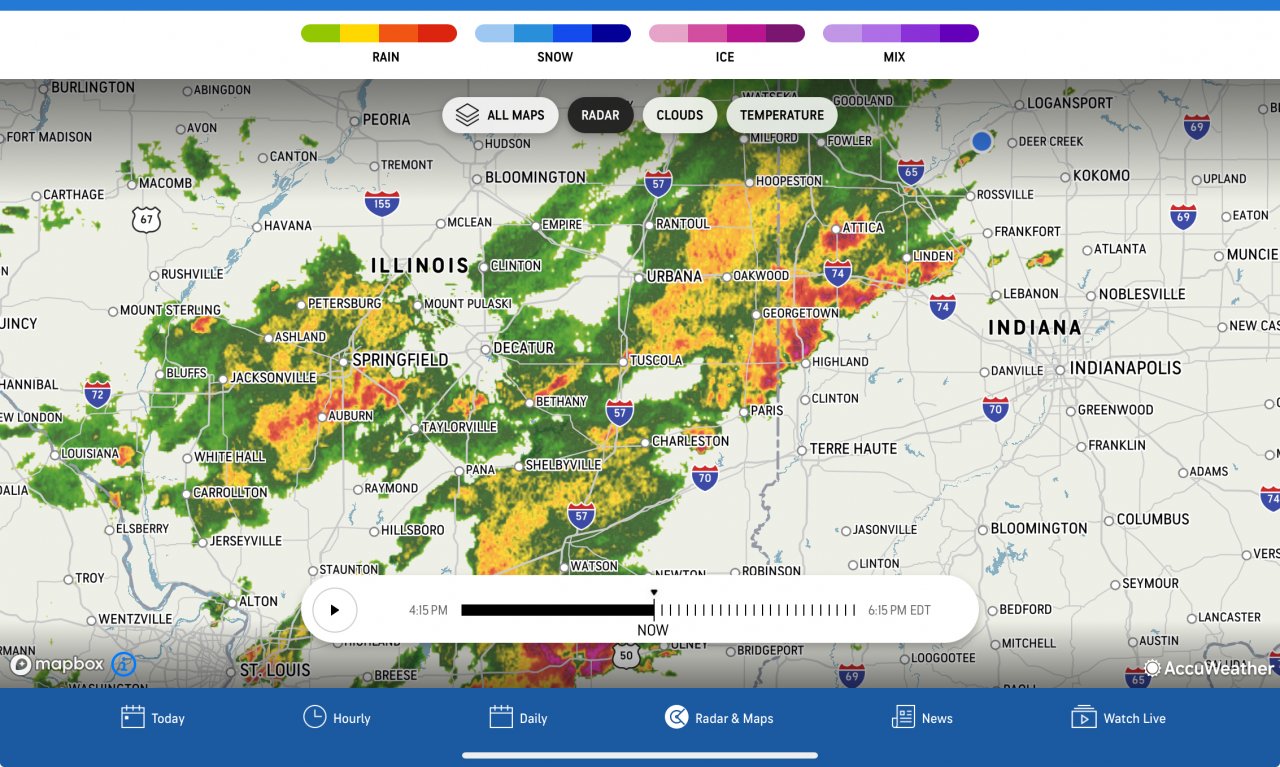Select the Radar map chip
The width and height of the screenshot is (1280, 767).
pos(600,115)
